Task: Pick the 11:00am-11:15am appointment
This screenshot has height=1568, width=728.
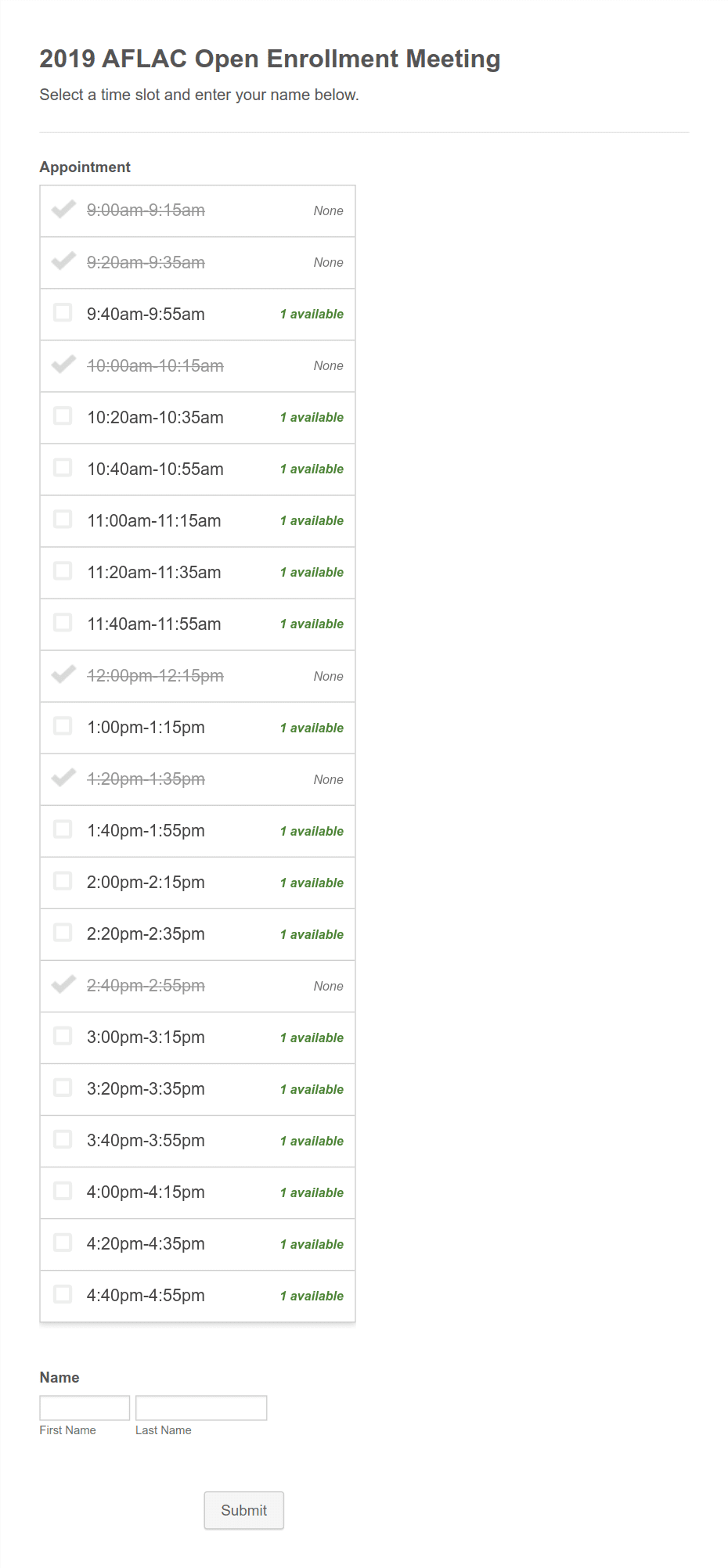Action: 63,520
